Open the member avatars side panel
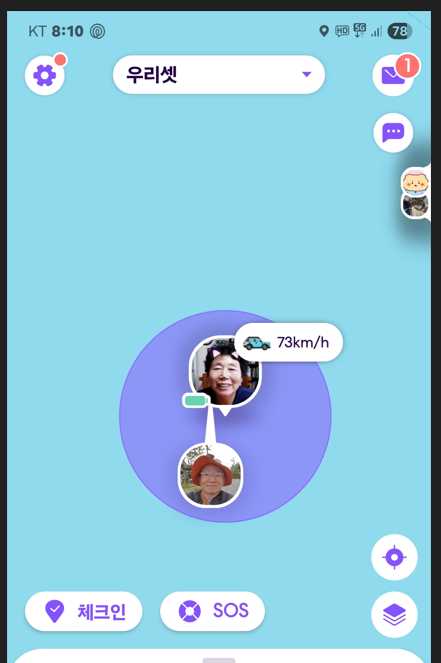441x663 pixels. pos(416,193)
